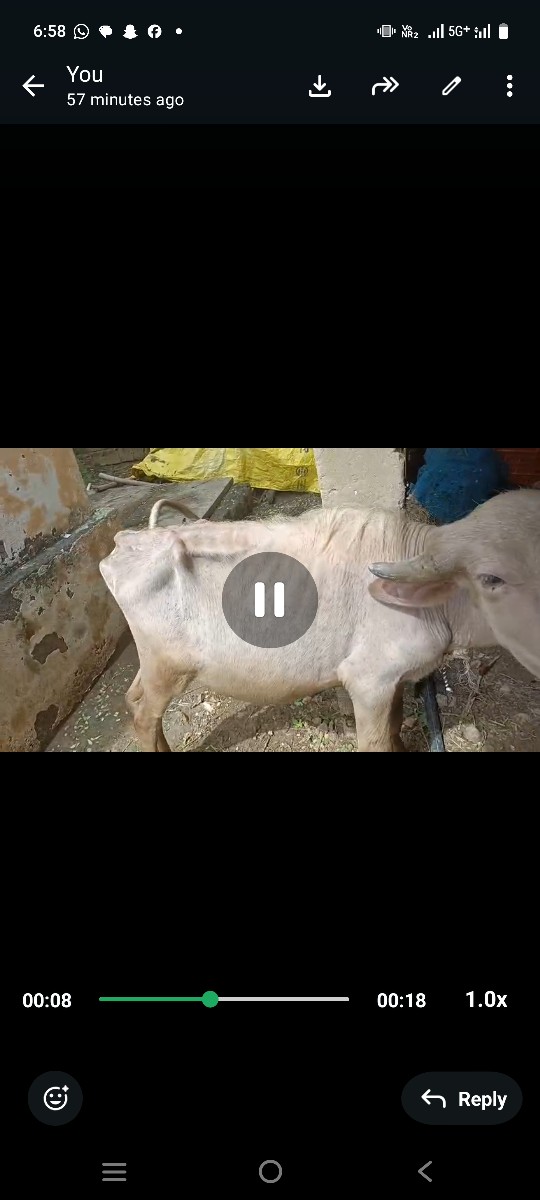Tap the Reply button
Screen dimensions: 540x1200
tap(462, 1098)
